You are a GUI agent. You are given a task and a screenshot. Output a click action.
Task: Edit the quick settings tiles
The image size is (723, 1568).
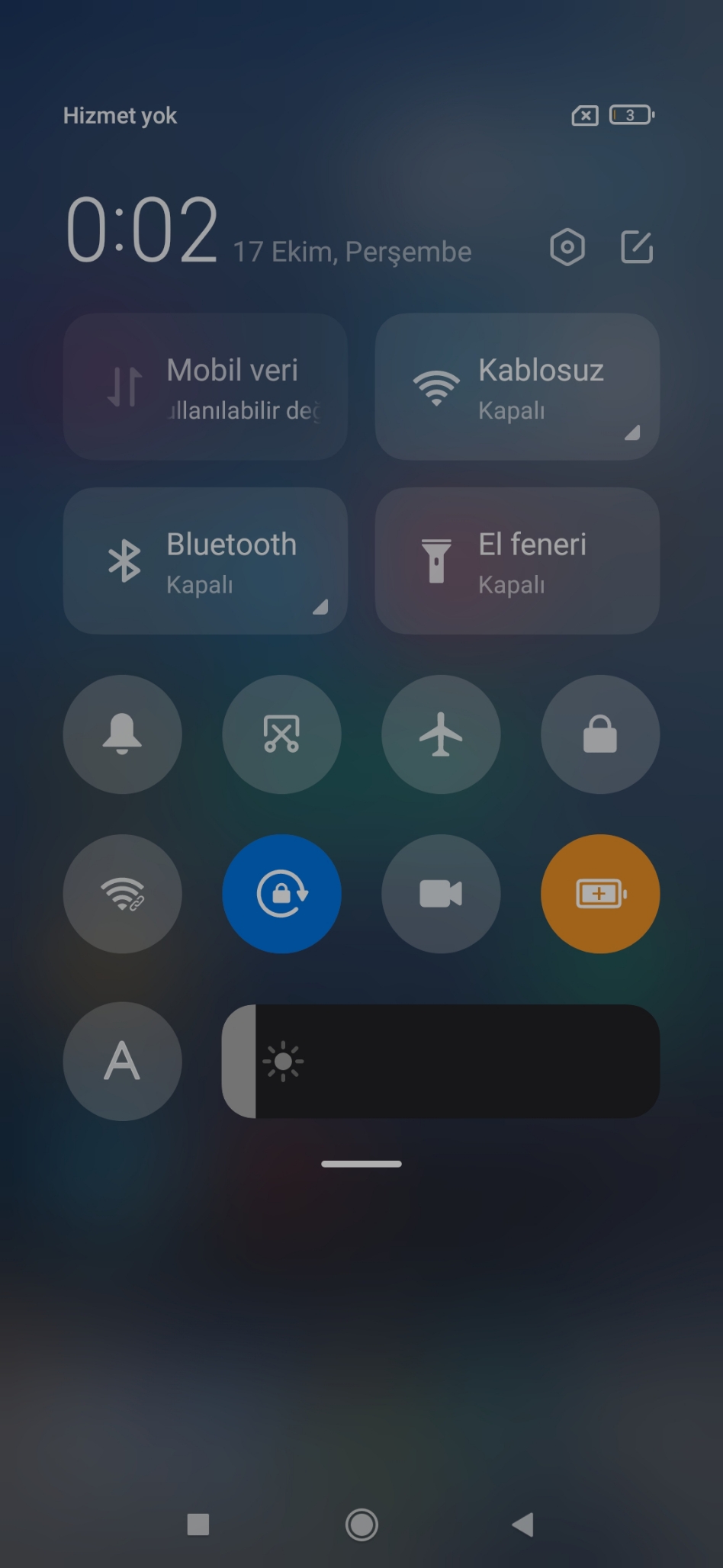[x=637, y=247]
